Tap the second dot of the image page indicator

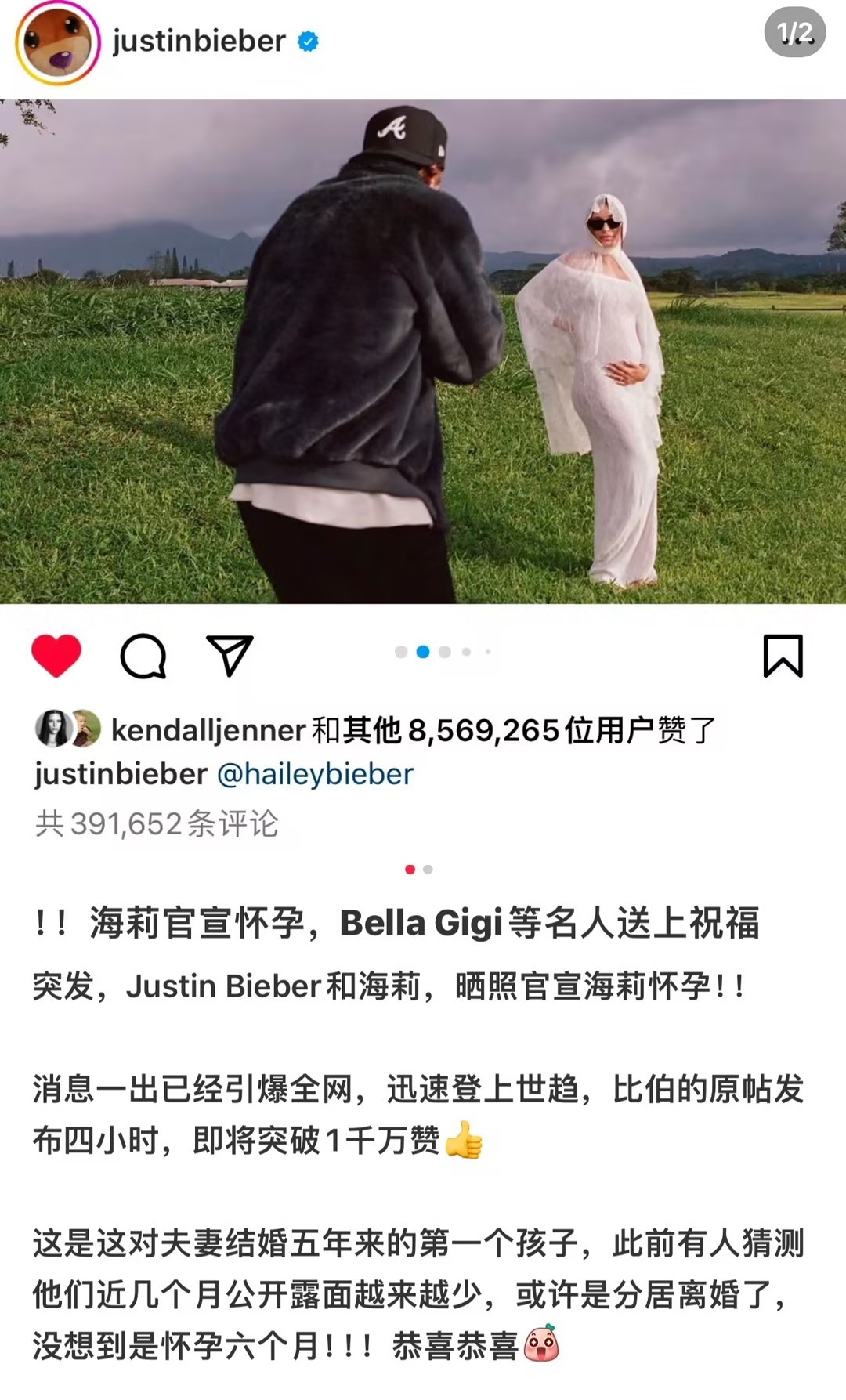tap(428, 870)
